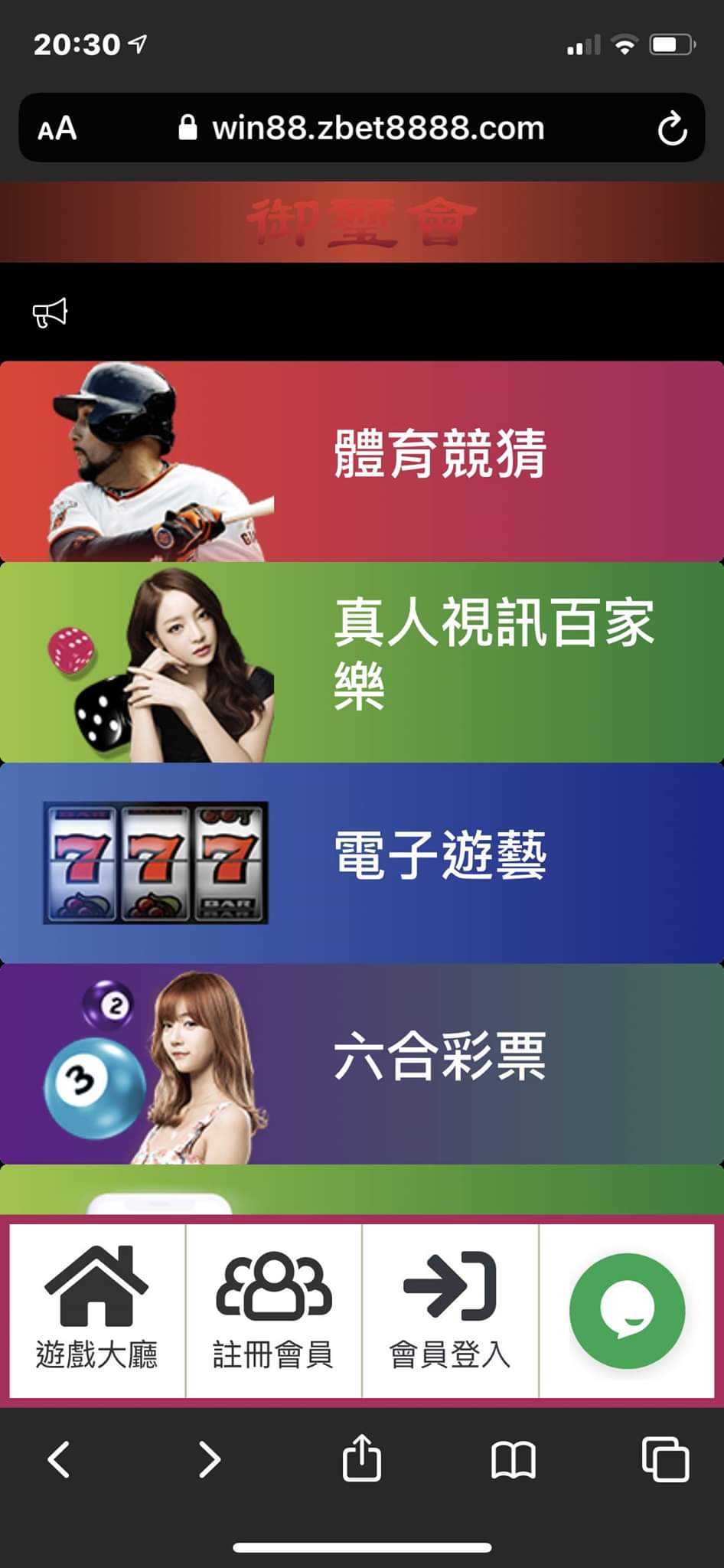This screenshot has width=724, height=1568.
Task: Share this page from Safari toolbar
Action: point(361,1459)
